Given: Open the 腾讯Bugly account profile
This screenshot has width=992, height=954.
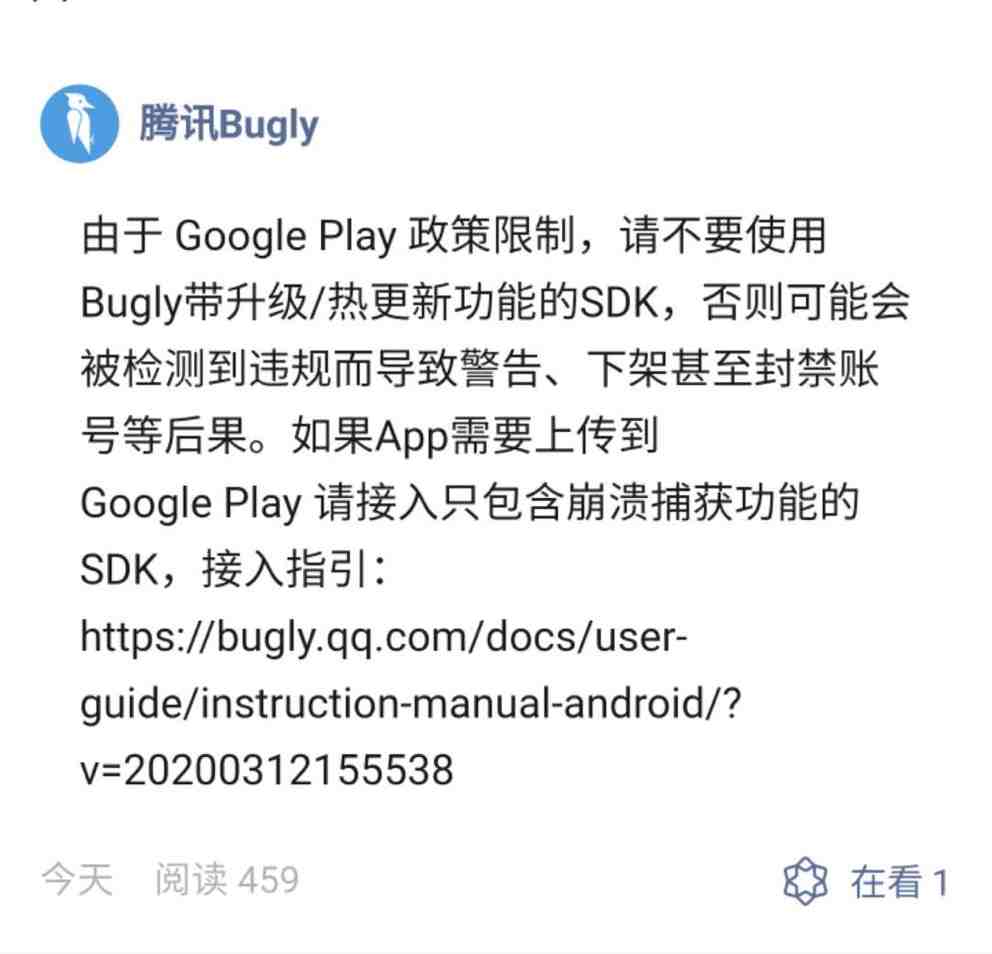Looking at the screenshot, I should [228, 126].
